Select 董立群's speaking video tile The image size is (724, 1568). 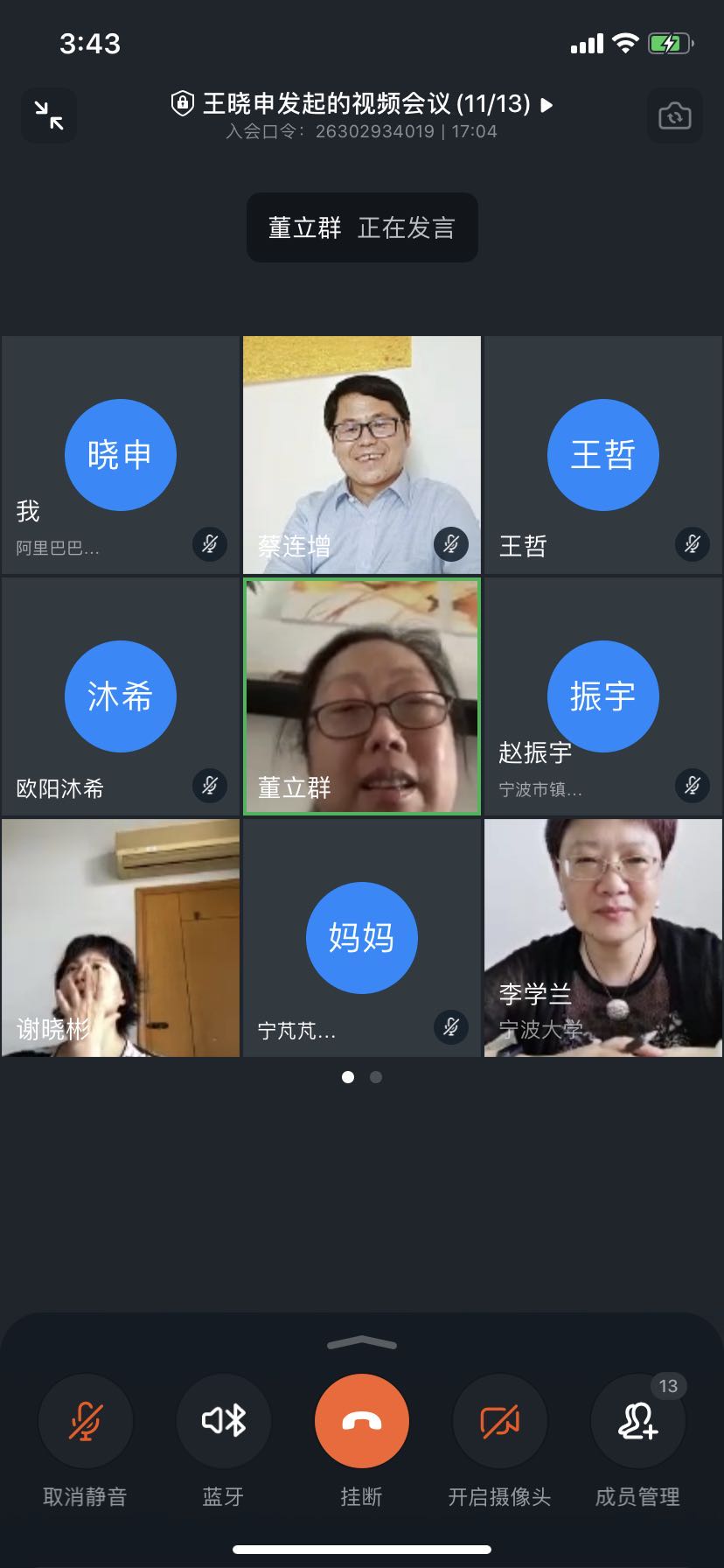point(361,696)
